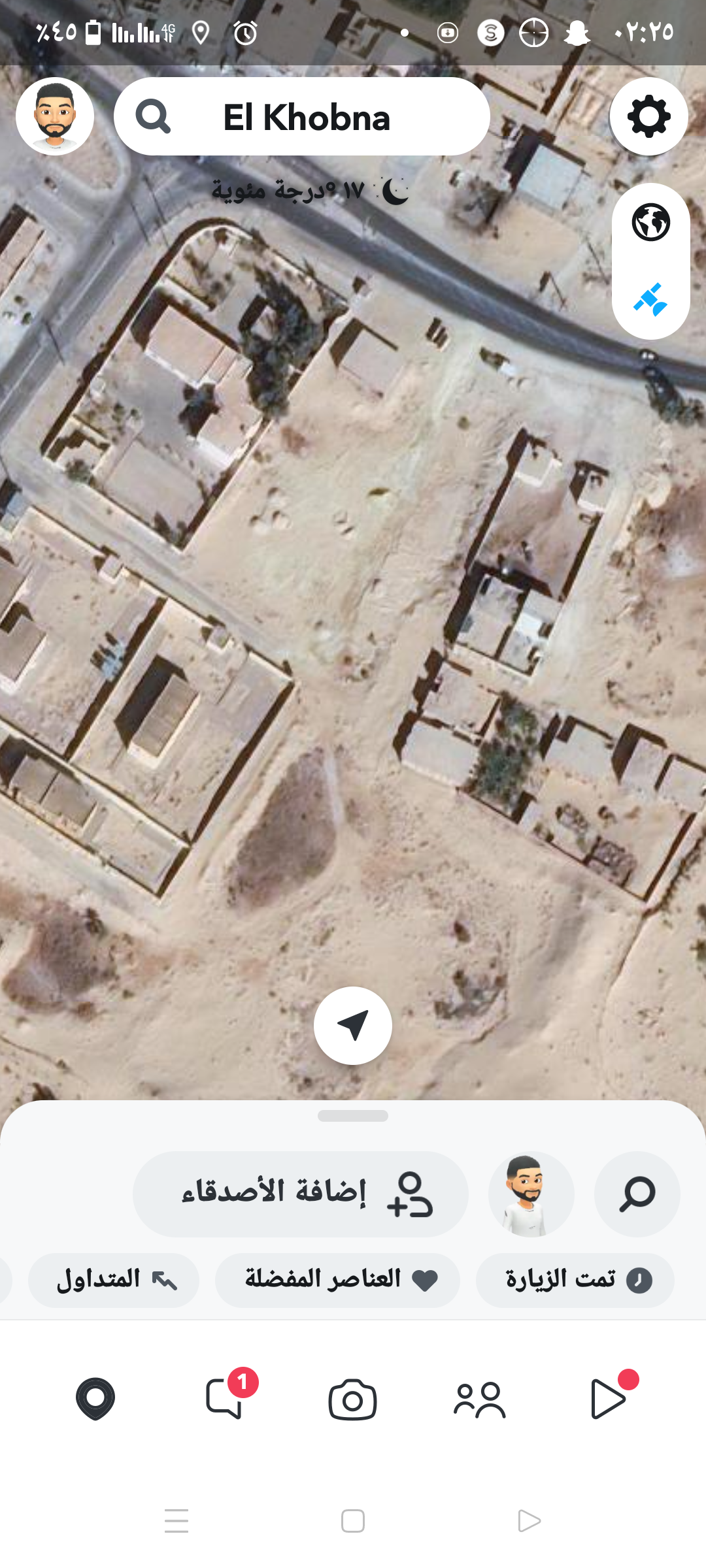Tap إضافة الأصدقاء add friends button

tap(301, 1194)
